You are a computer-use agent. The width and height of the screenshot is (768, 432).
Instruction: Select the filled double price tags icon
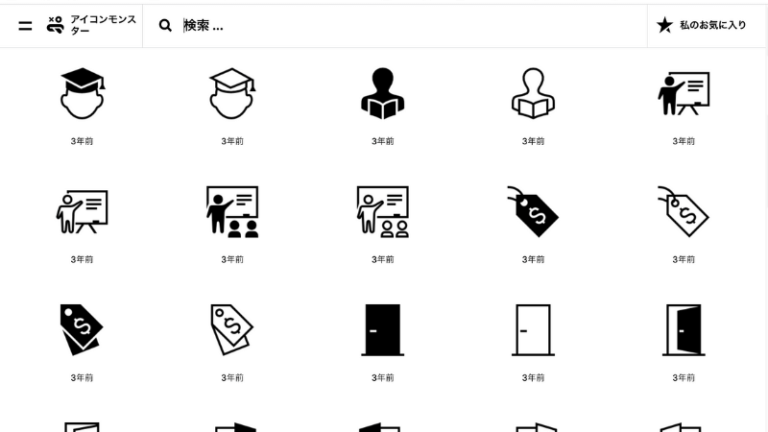(82, 330)
